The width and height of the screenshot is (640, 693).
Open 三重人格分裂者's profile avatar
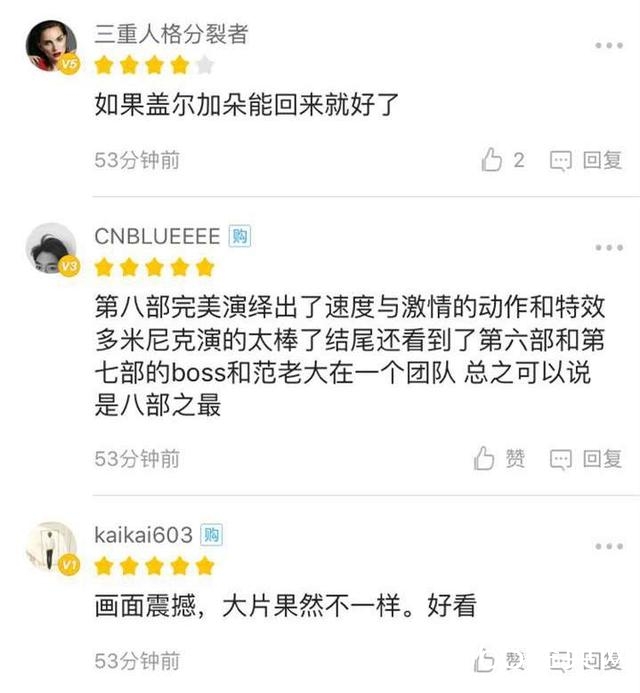tap(50, 46)
